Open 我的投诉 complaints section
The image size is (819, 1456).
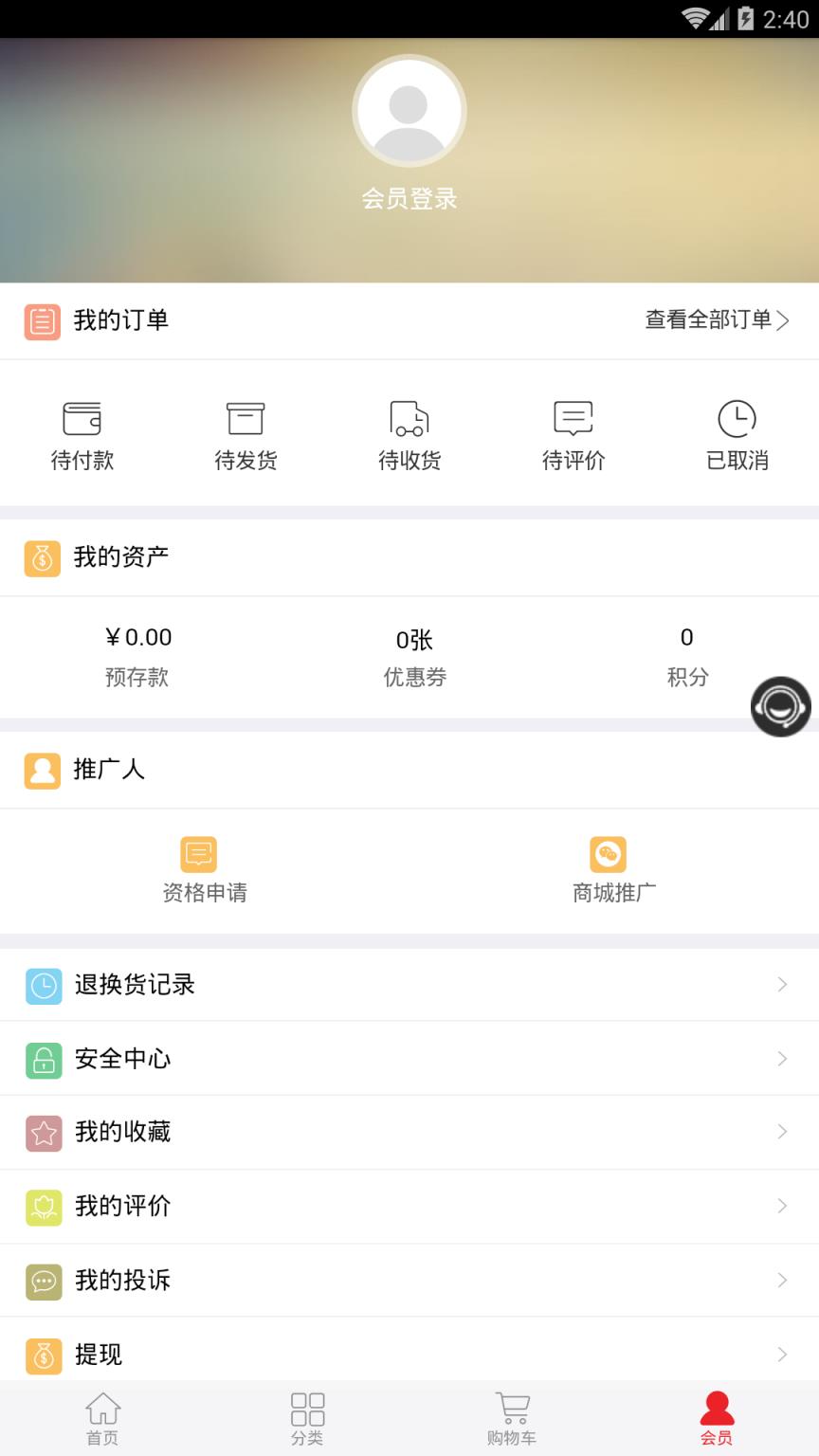[409, 1281]
